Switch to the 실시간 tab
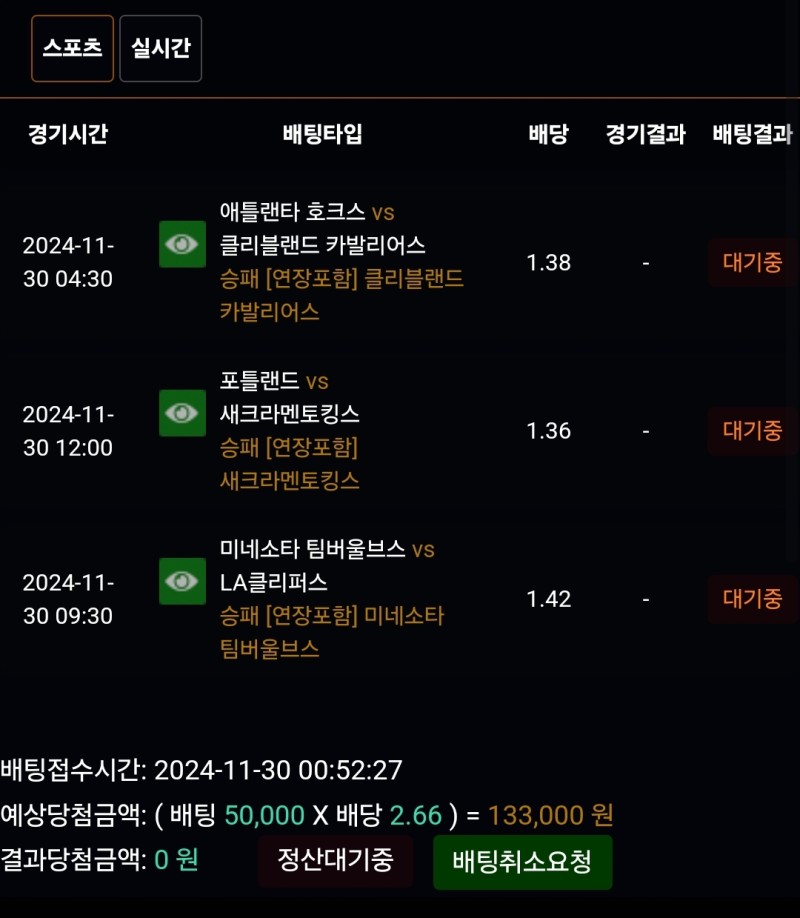Image resolution: width=800 pixels, height=918 pixels. point(160,48)
